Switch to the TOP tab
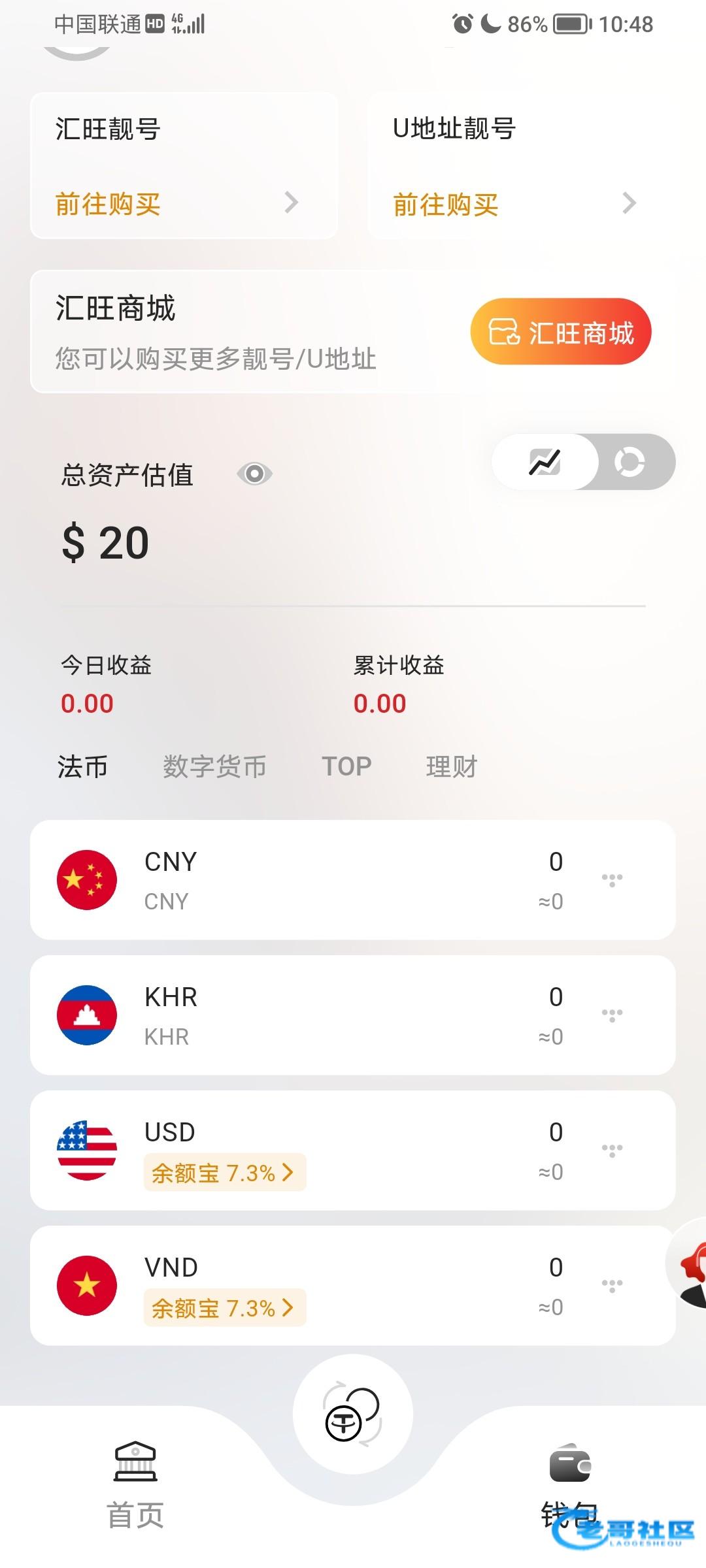 tap(346, 766)
